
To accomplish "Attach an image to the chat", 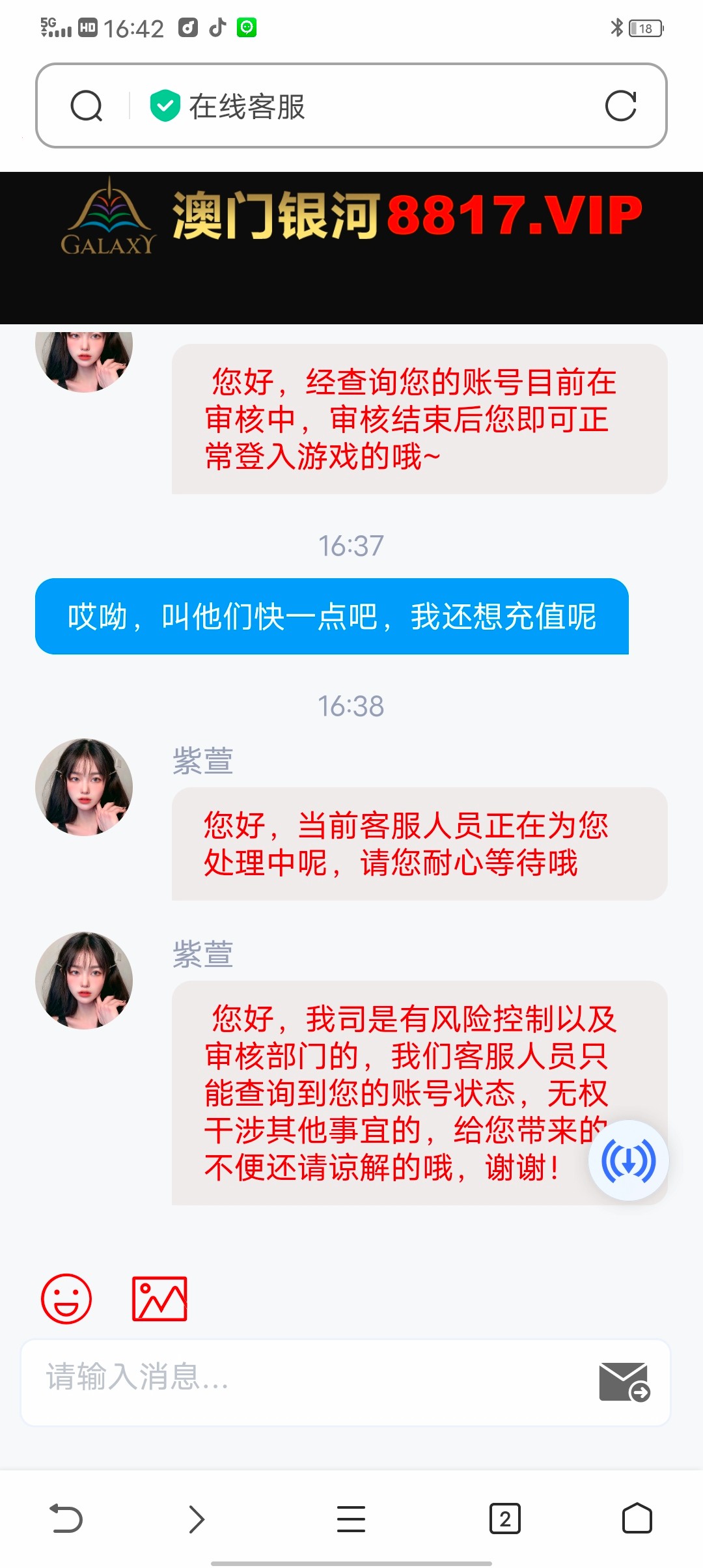I will [159, 1298].
